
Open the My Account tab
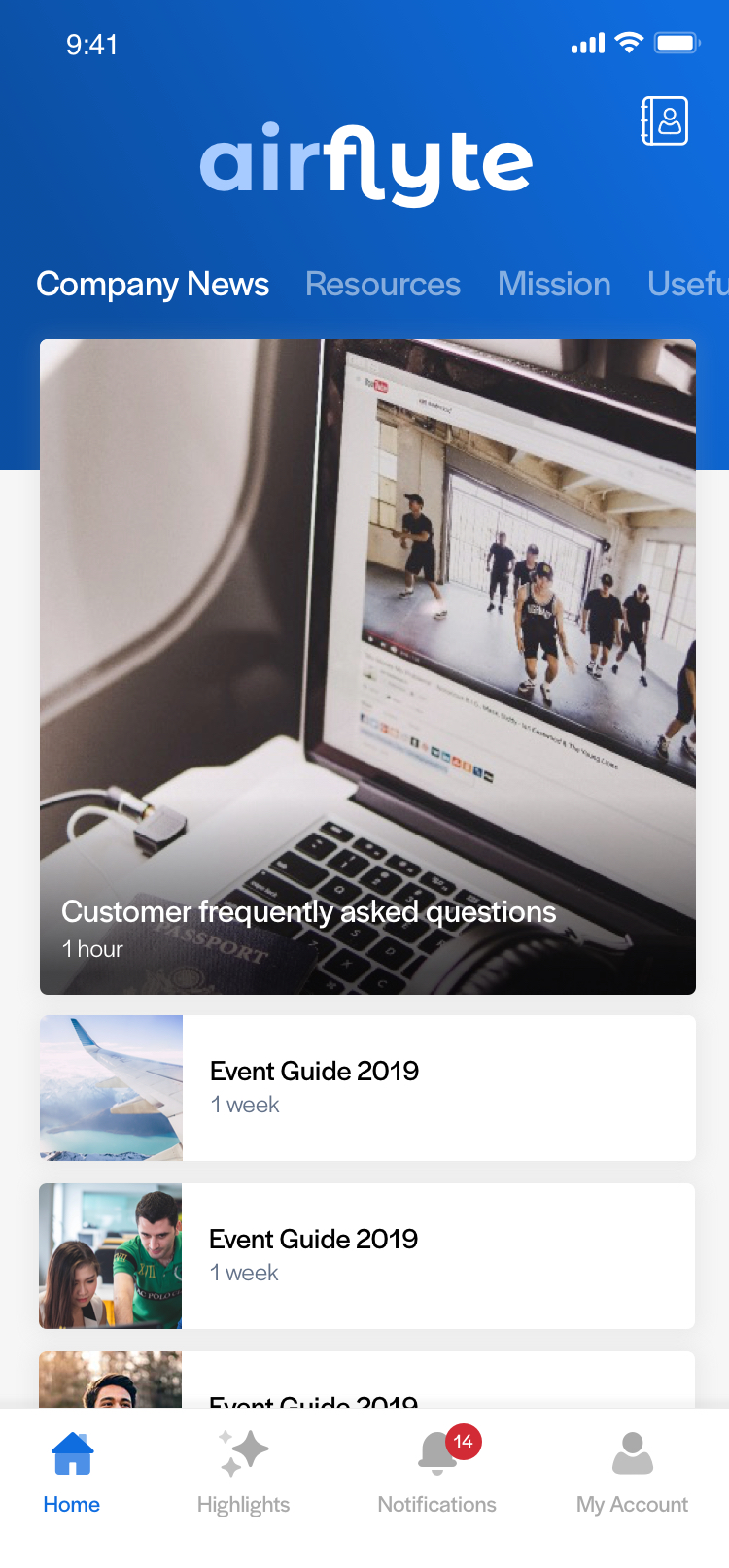click(x=632, y=1472)
